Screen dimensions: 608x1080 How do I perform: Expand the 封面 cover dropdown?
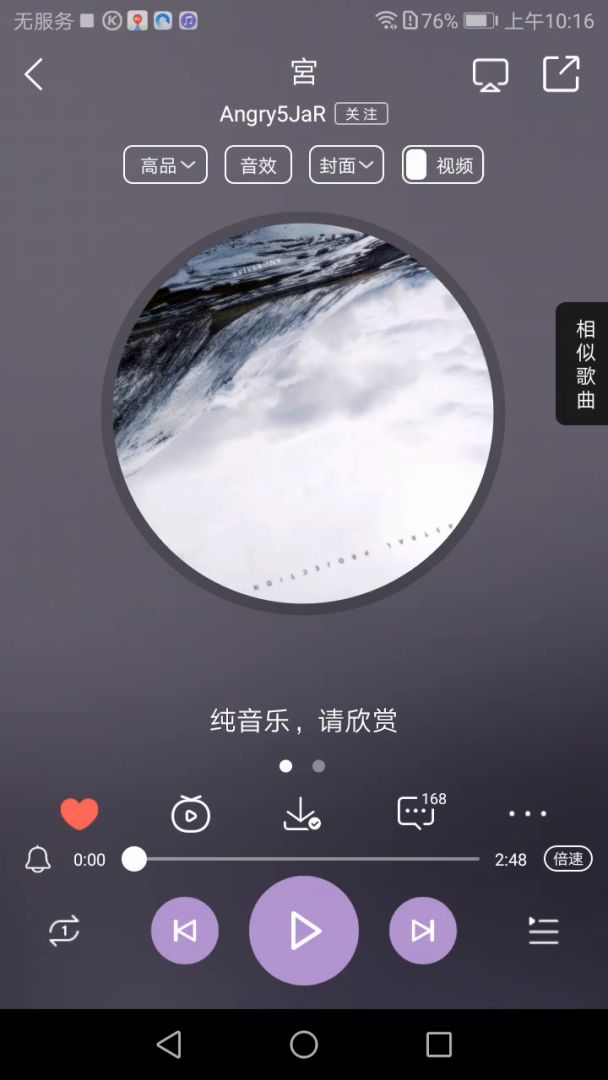click(x=346, y=165)
